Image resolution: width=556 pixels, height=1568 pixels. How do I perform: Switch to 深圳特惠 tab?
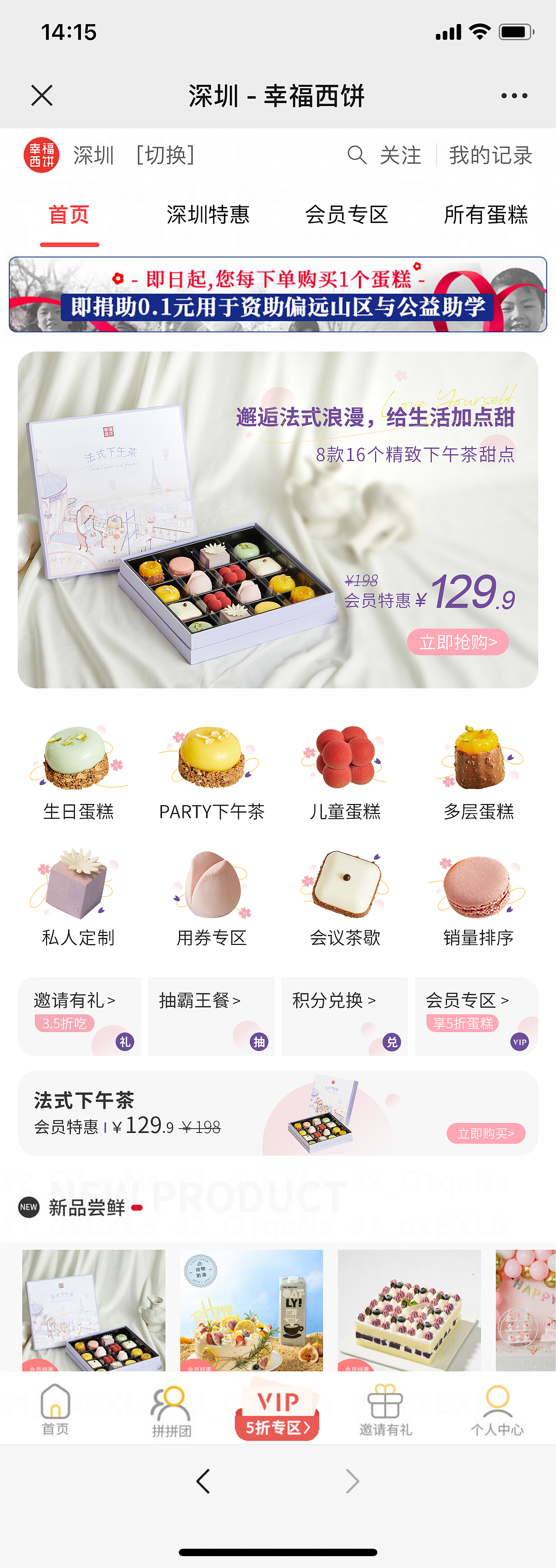pyautogui.click(x=208, y=215)
